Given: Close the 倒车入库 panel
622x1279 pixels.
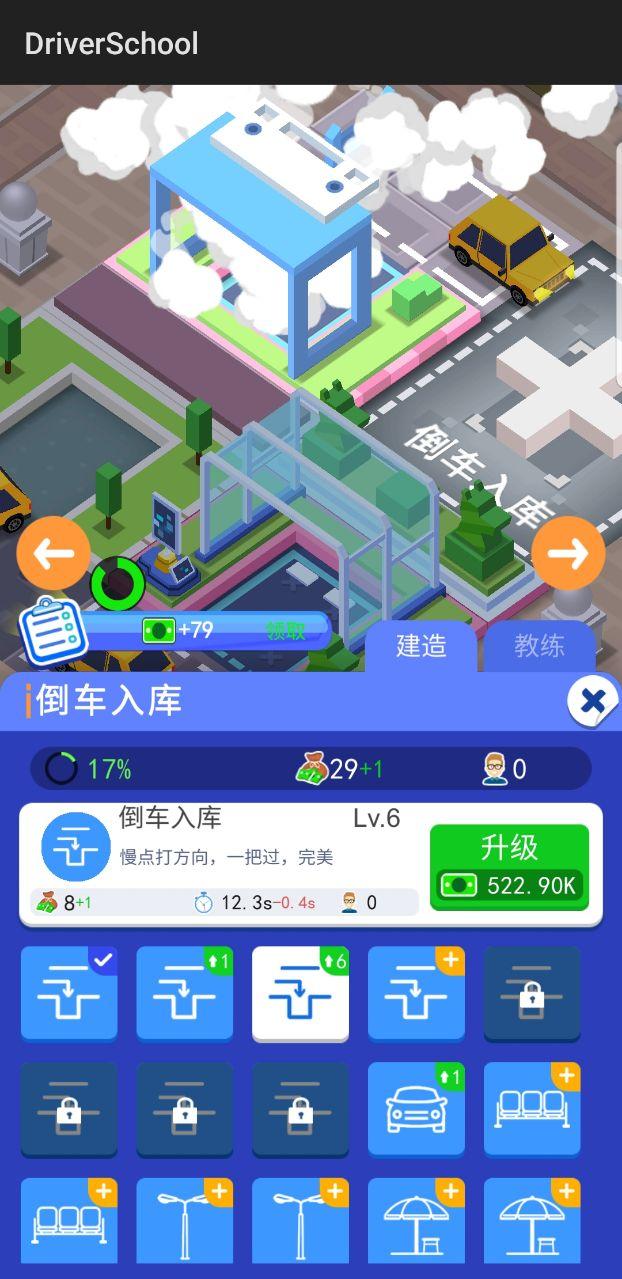Looking at the screenshot, I should pyautogui.click(x=592, y=701).
